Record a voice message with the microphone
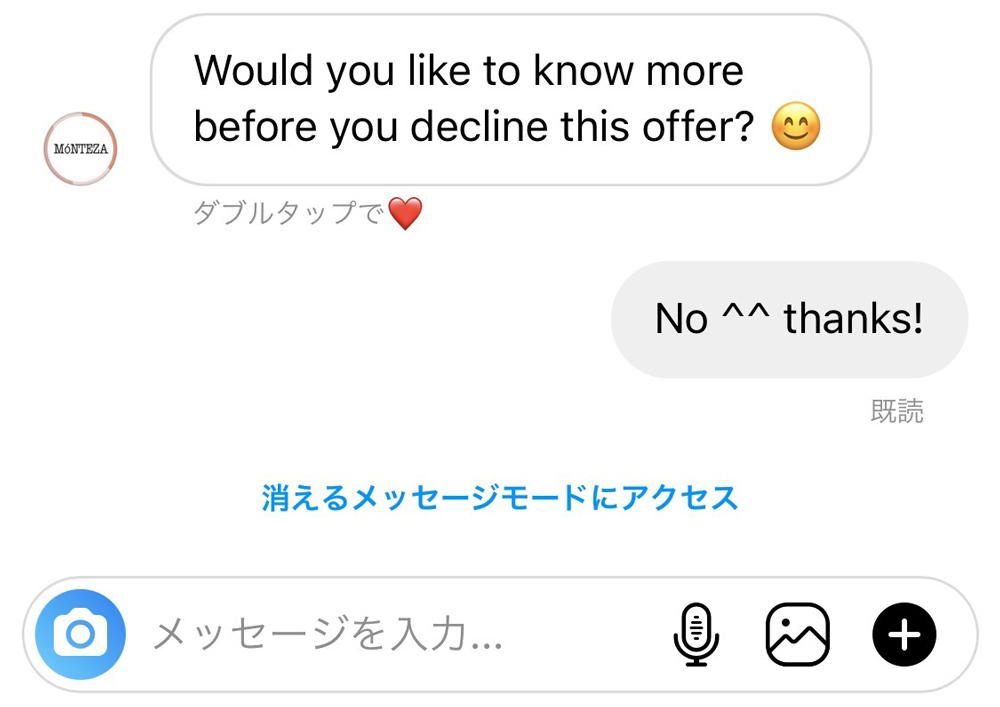This screenshot has height=707, width=1000. tap(696, 634)
